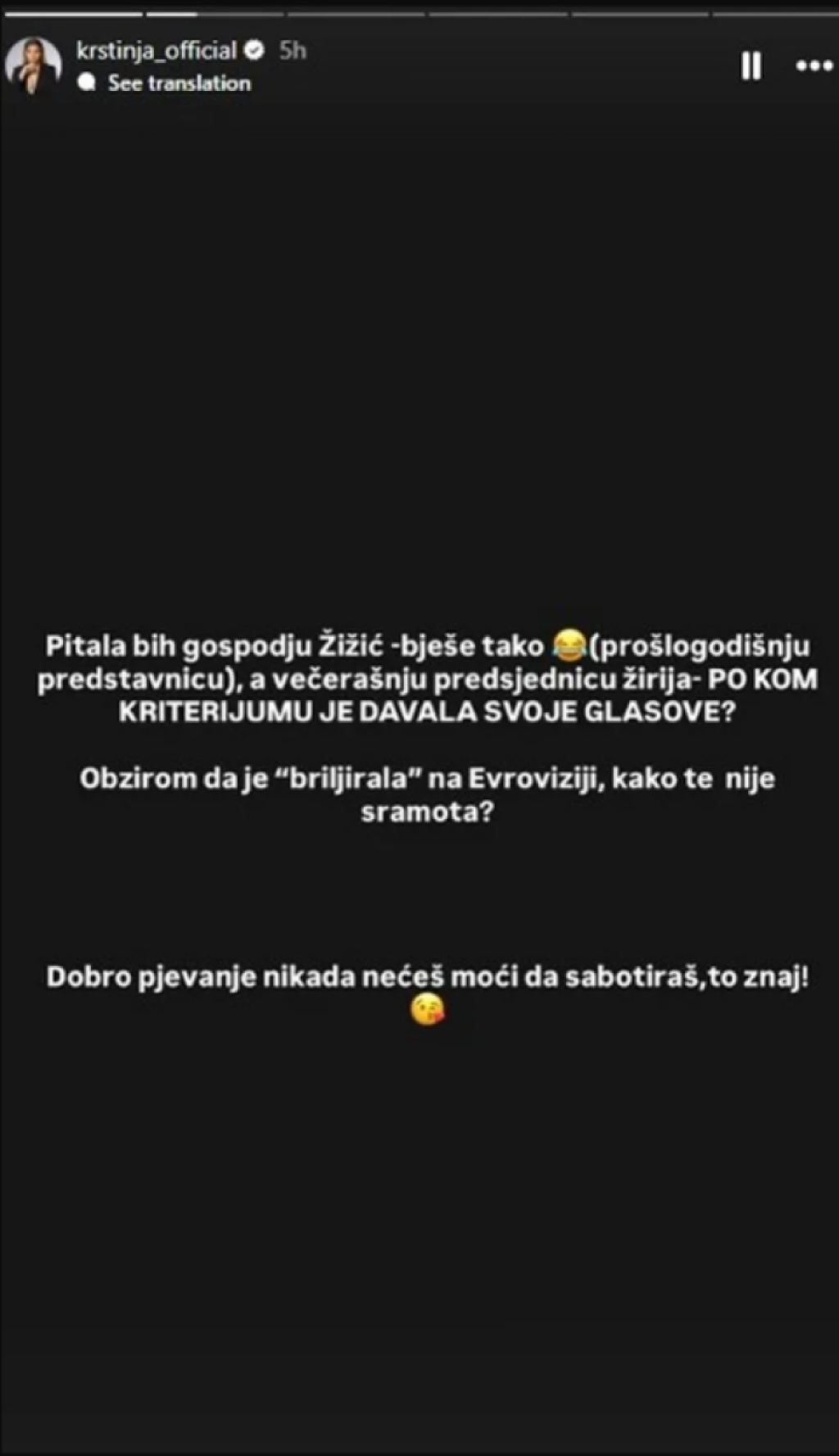Open the three-dot story options menu
The width and height of the screenshot is (839, 1456).
pyautogui.click(x=814, y=66)
